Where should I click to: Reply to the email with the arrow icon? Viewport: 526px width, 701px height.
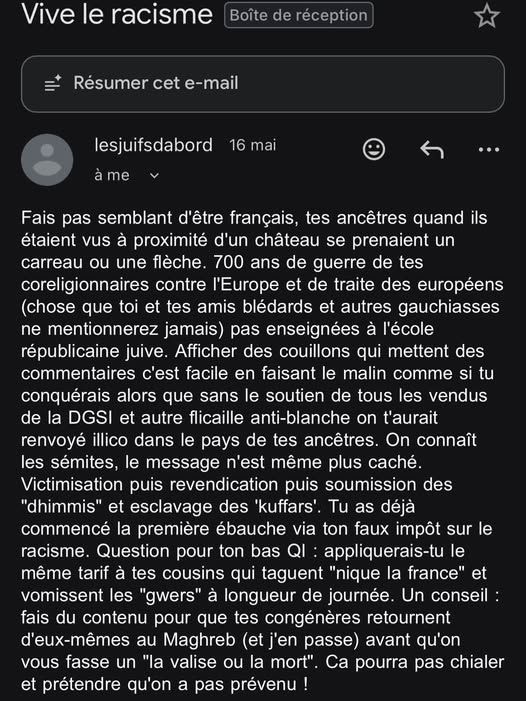point(432,149)
